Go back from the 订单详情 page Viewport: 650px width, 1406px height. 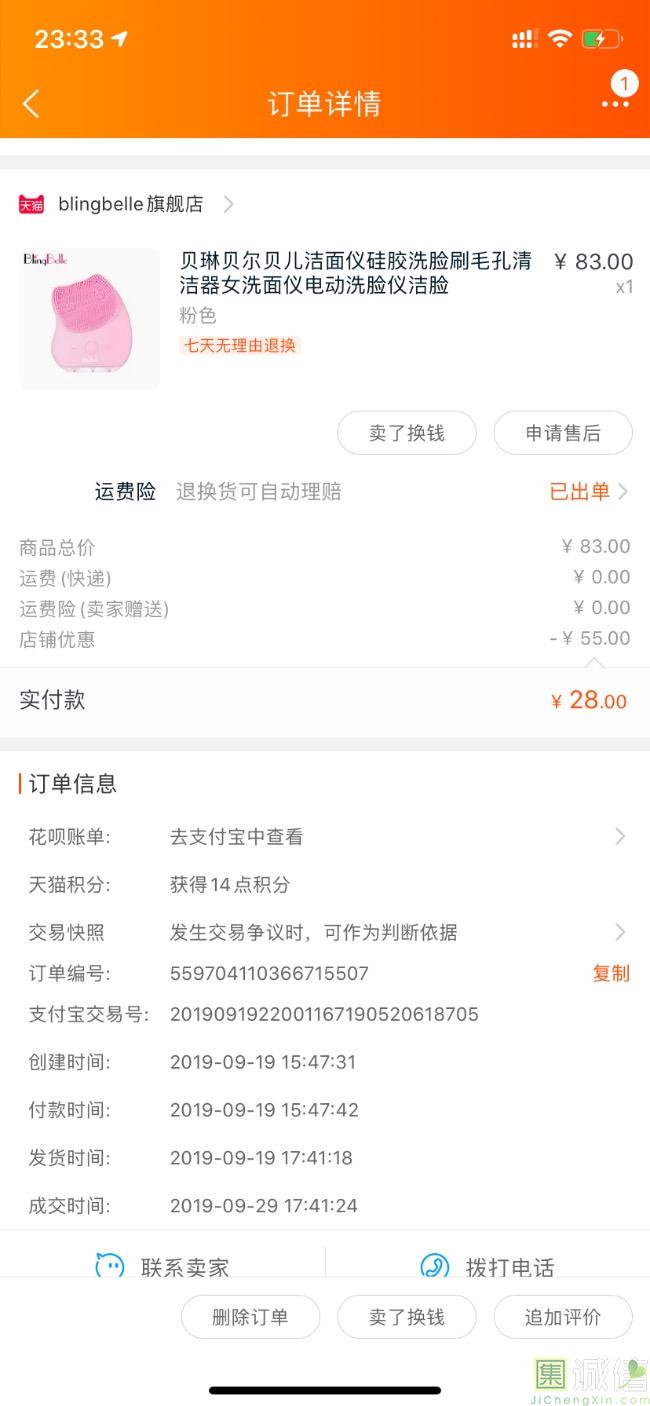tap(31, 103)
